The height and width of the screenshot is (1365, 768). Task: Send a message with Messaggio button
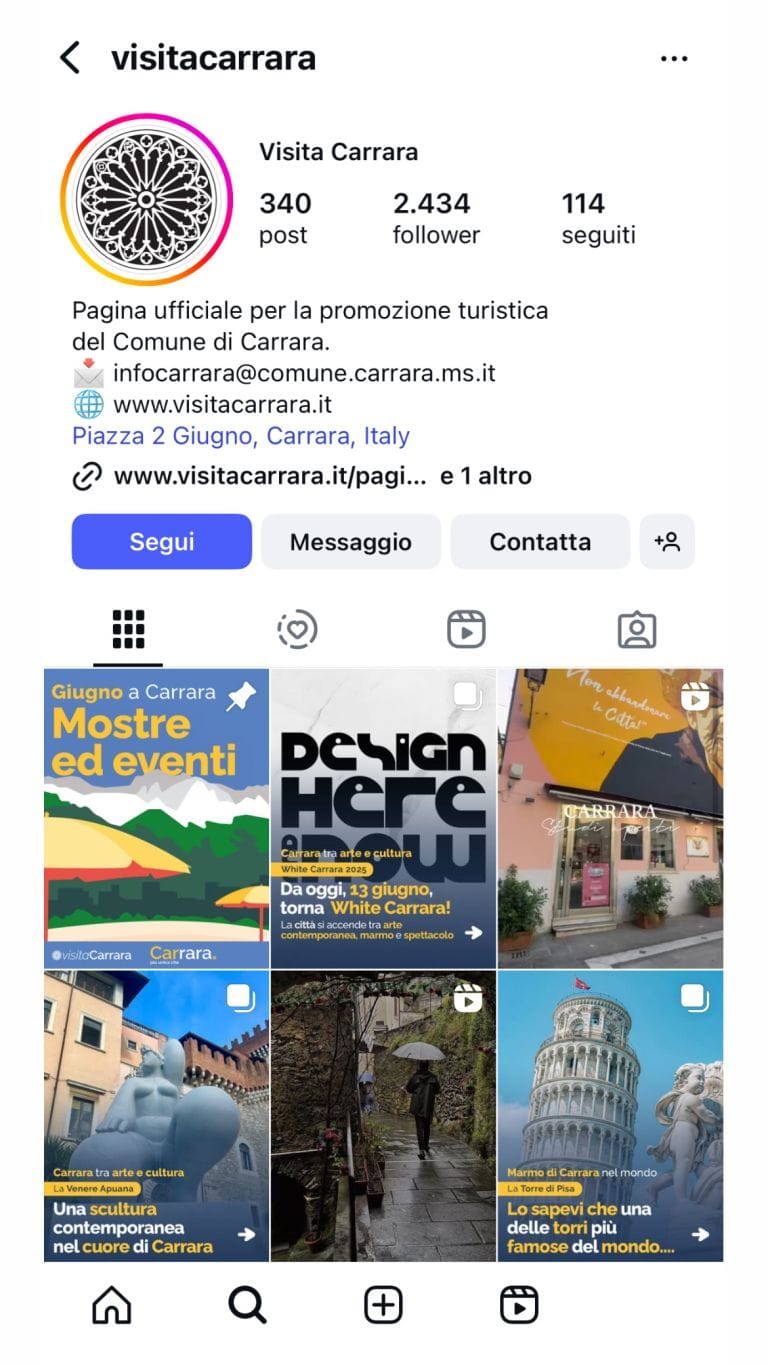coord(350,542)
